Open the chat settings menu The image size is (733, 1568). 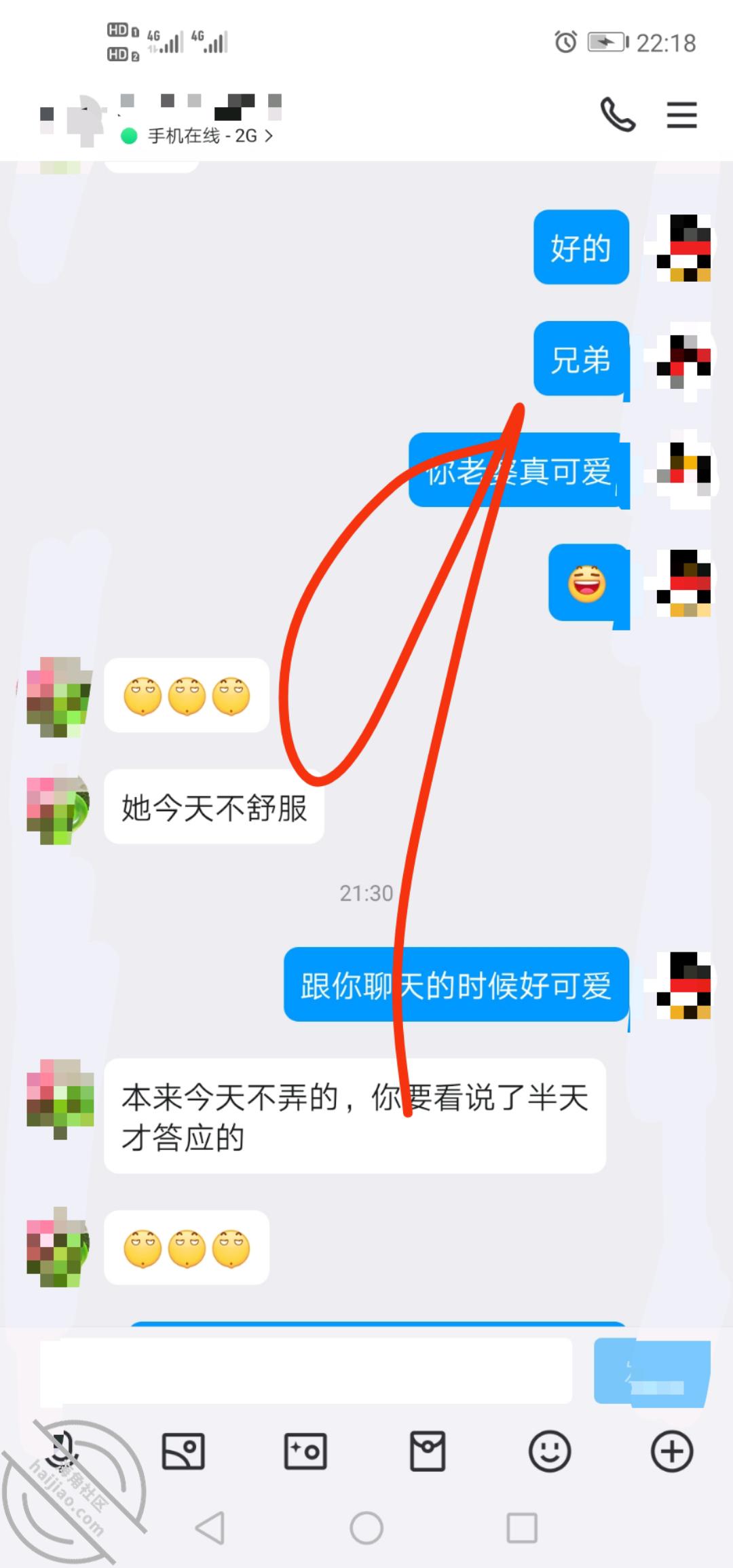[681, 115]
